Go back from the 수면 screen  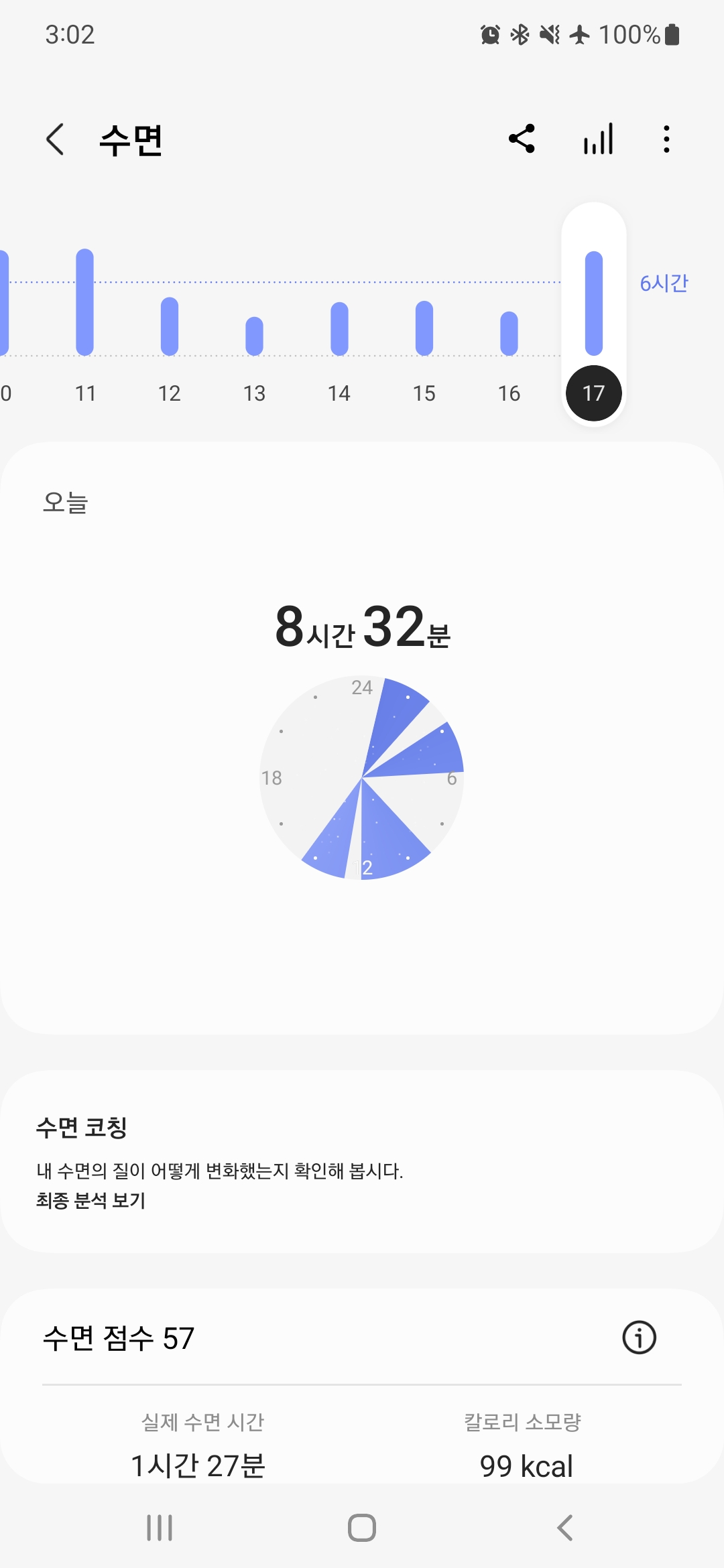pos(55,139)
